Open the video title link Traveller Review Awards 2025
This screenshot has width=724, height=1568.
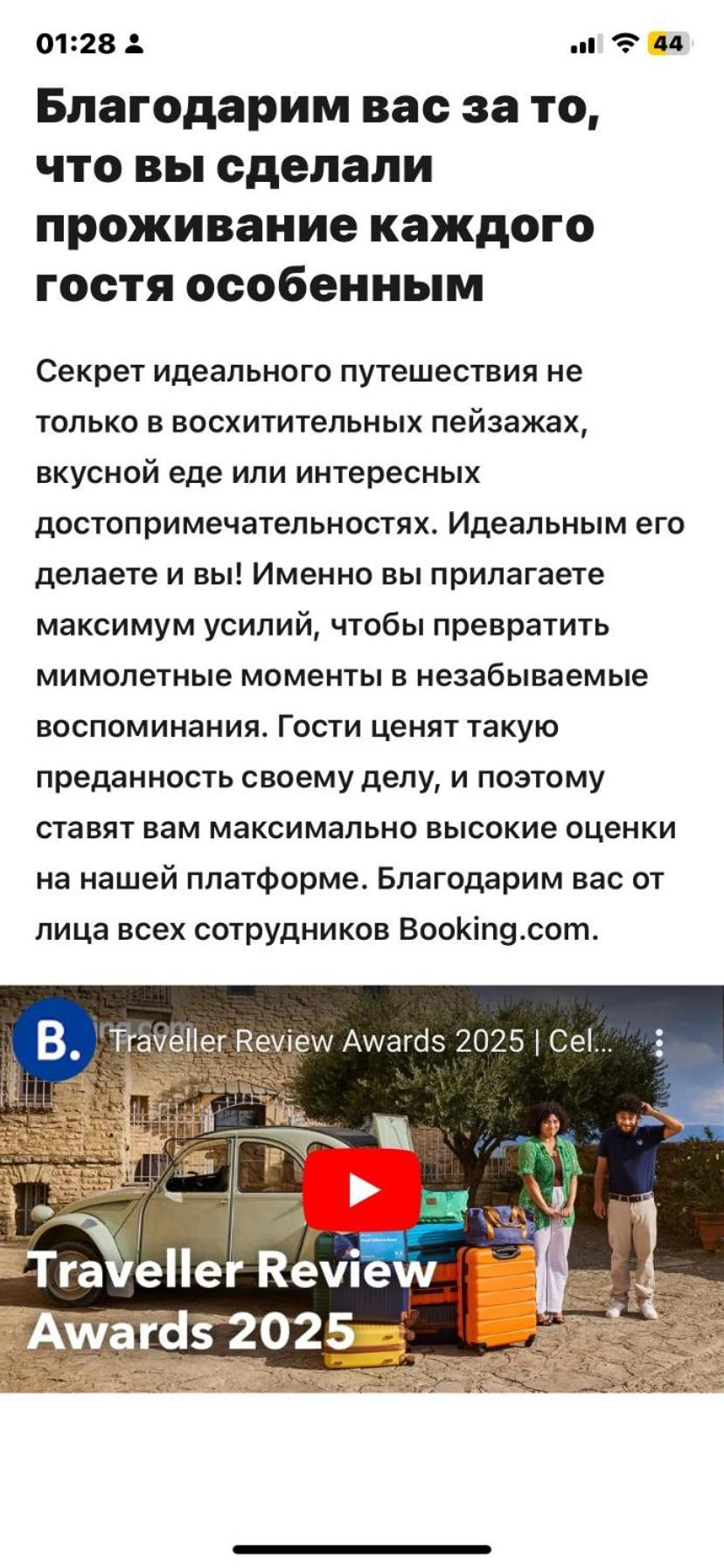tap(363, 1041)
